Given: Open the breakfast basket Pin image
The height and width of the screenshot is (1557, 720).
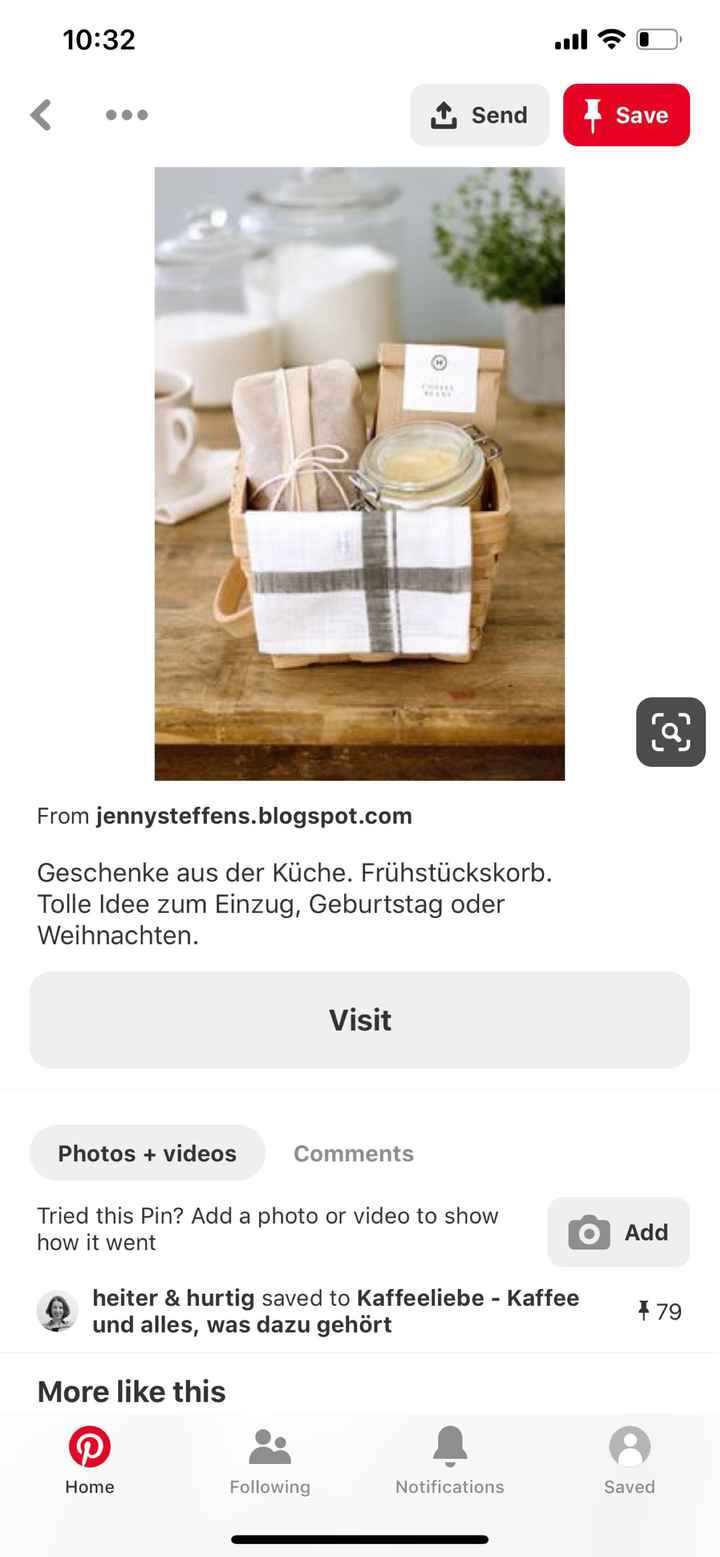Looking at the screenshot, I should tap(359, 473).
